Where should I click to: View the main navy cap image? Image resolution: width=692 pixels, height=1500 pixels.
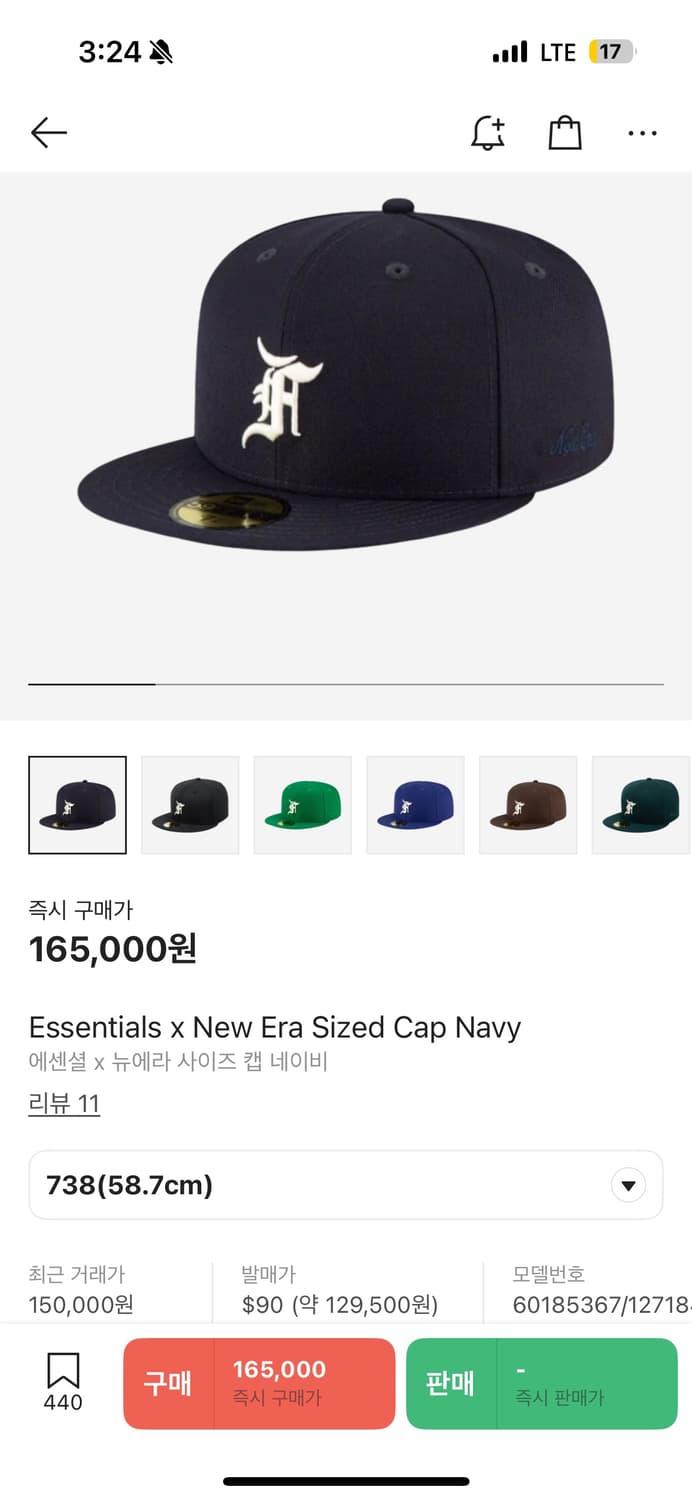click(x=346, y=380)
